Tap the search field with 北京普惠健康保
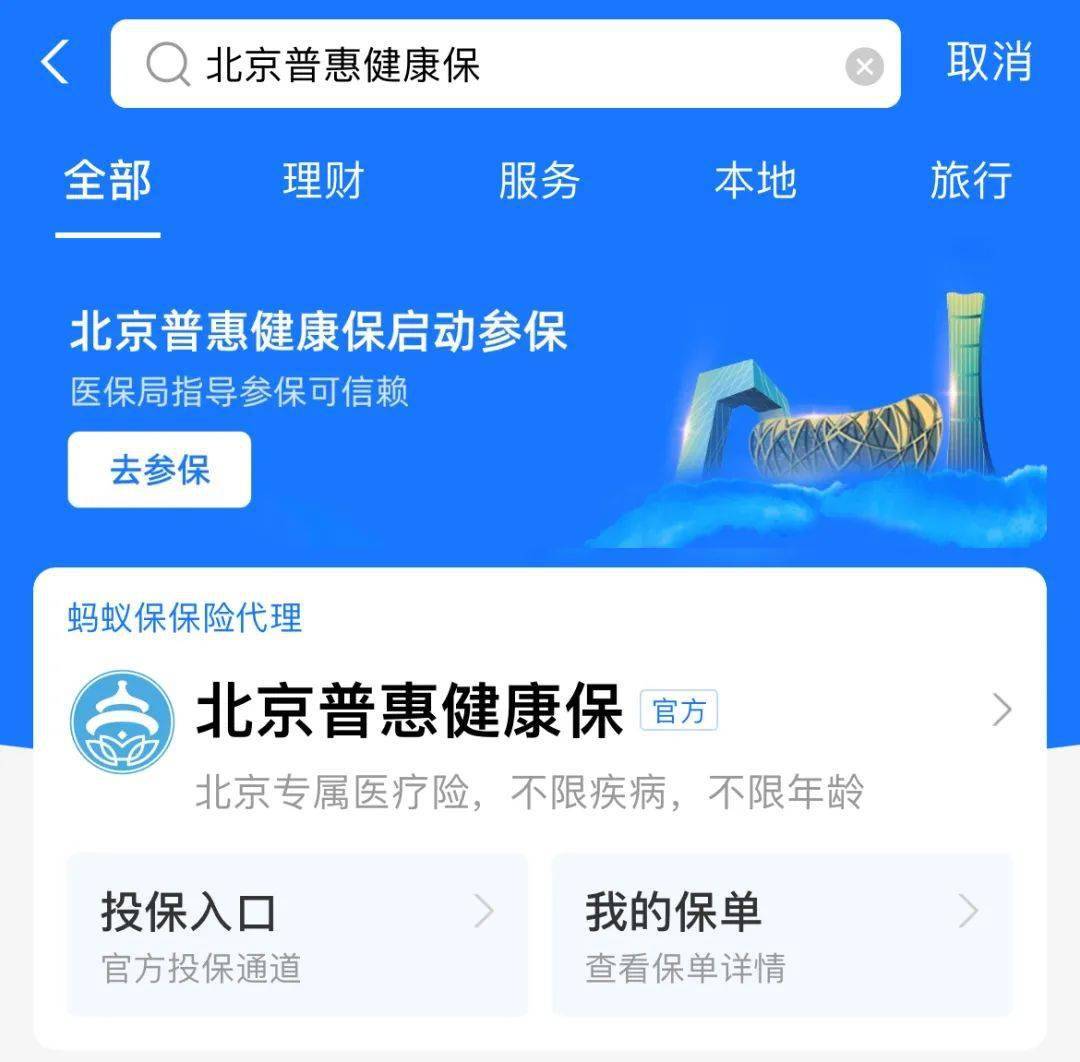 click(480, 65)
